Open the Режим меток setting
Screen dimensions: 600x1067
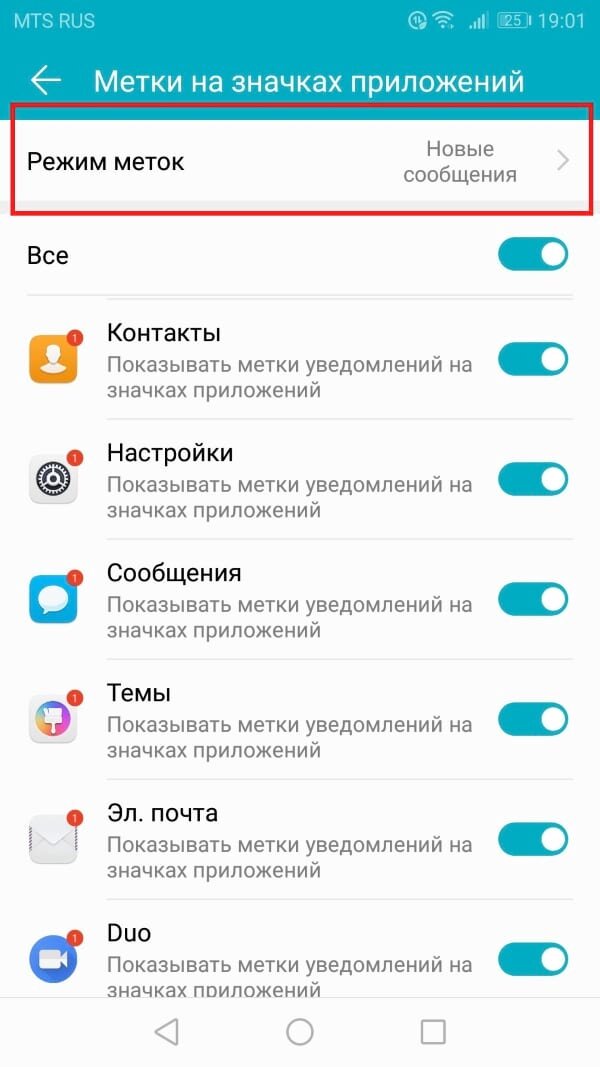300,161
